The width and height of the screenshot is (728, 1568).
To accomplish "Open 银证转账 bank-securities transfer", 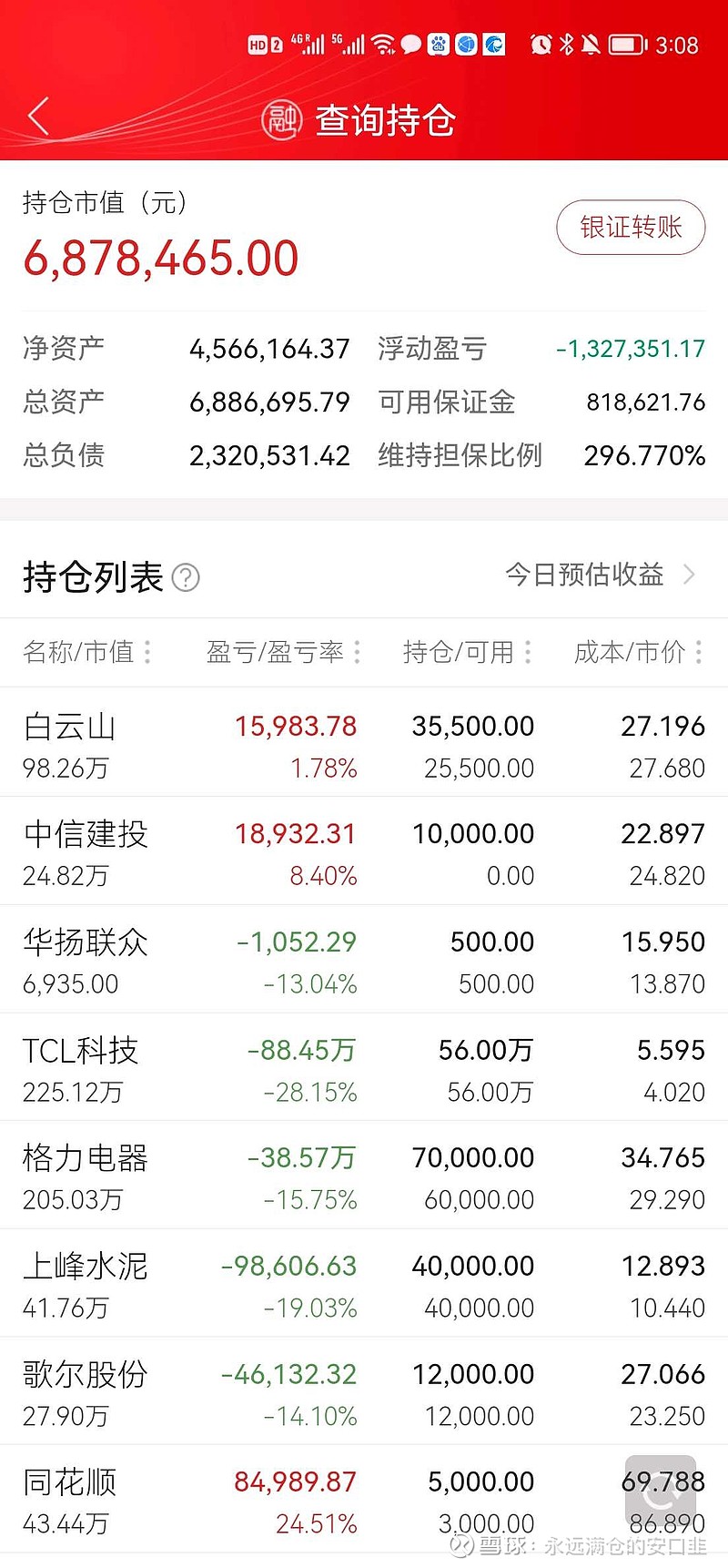I will point(631,228).
